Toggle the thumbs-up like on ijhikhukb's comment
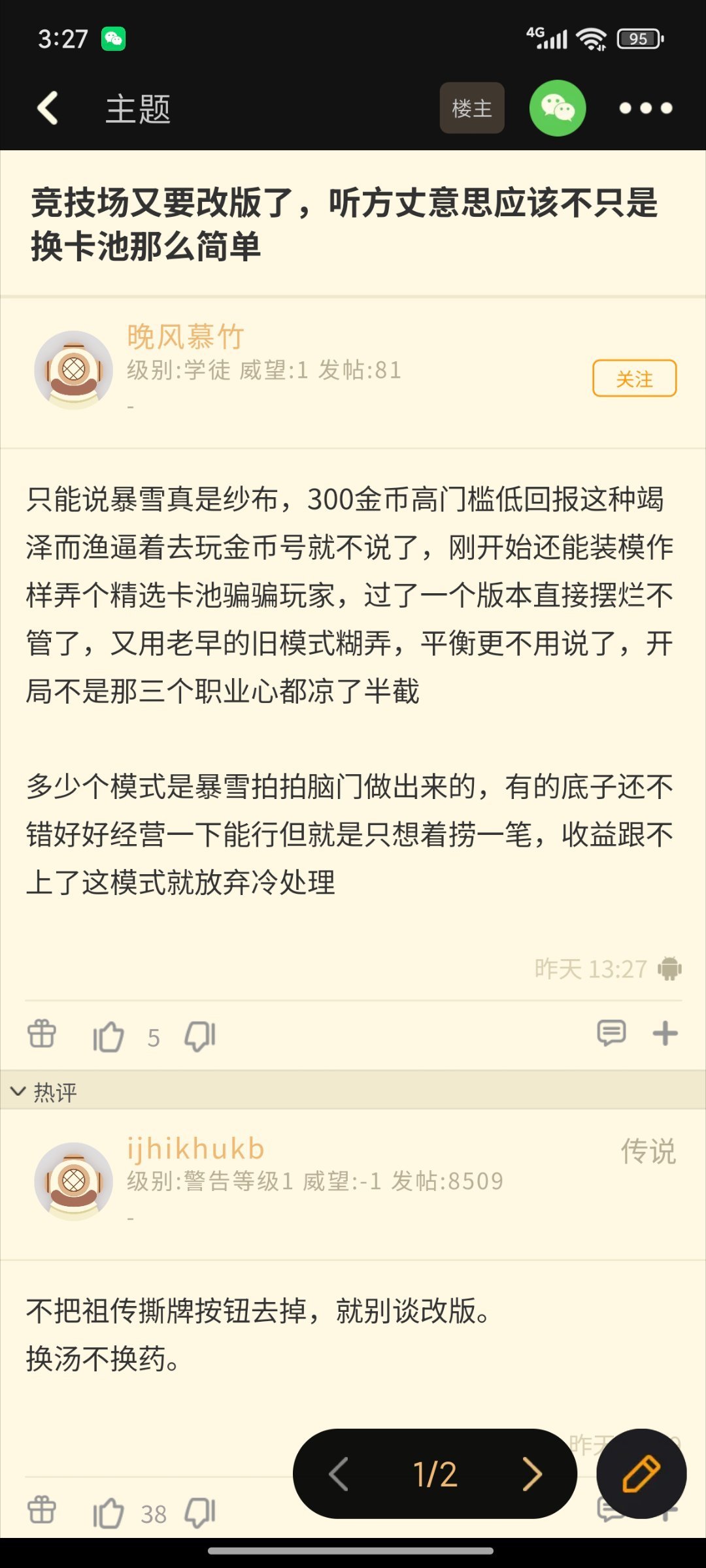The image size is (706, 1568). pos(110,1512)
